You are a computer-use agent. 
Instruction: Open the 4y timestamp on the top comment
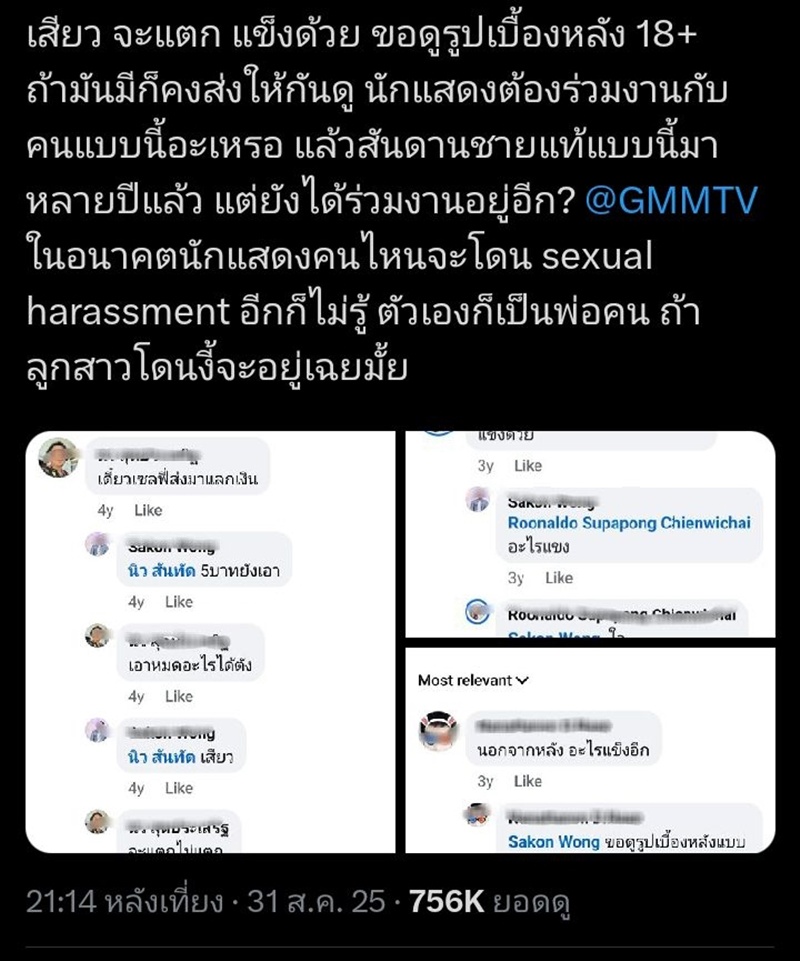(x=106, y=510)
